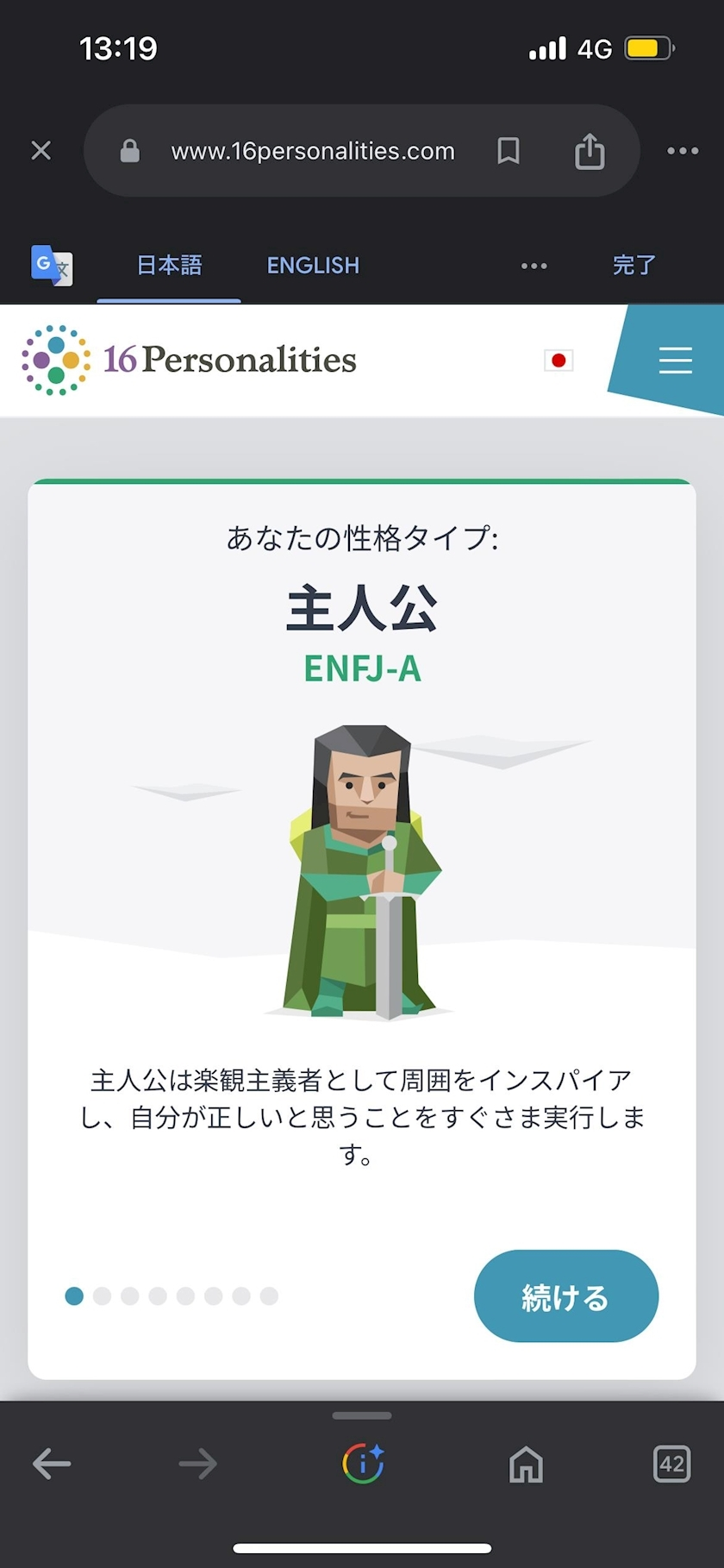
Task: Select the 日本語 translation tab
Action: click(x=169, y=265)
